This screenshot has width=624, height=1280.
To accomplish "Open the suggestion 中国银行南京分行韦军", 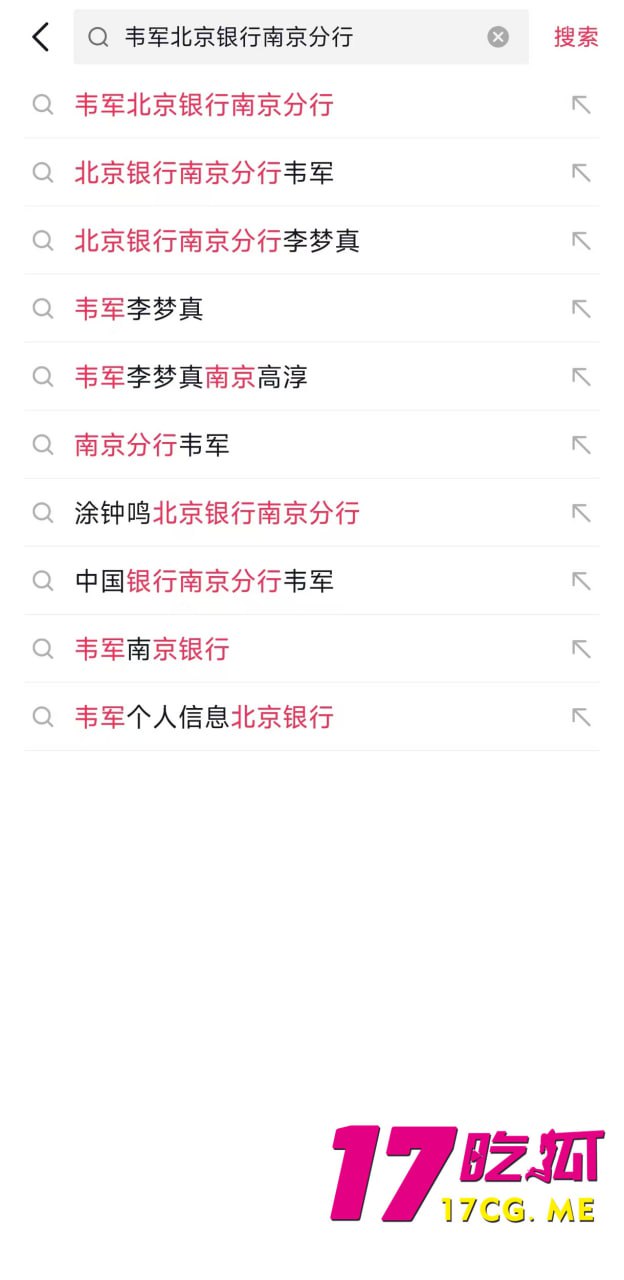I will pos(204,581).
